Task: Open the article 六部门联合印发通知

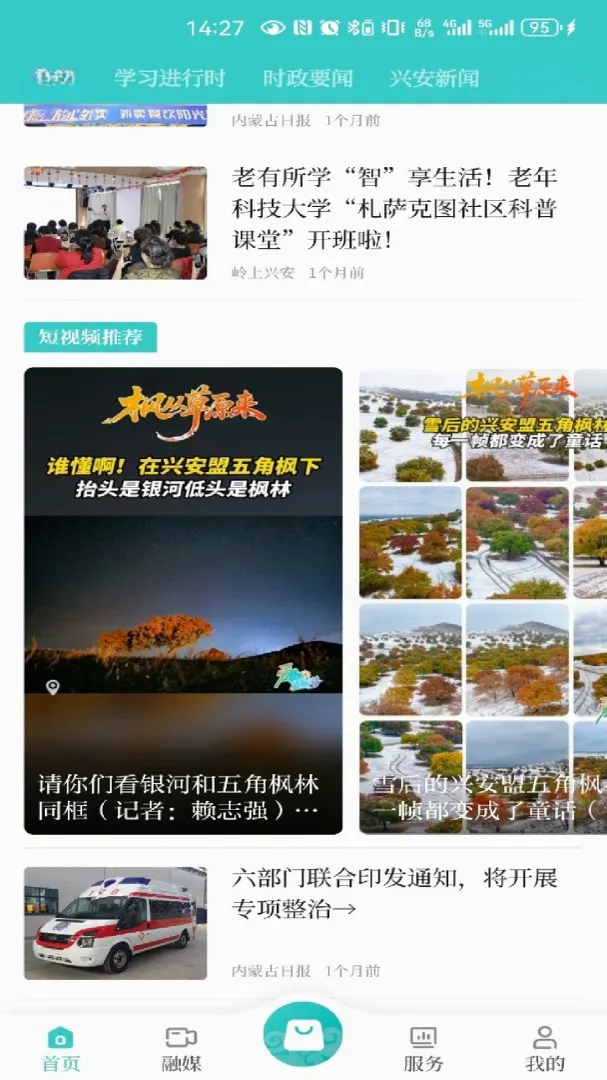Action: pos(303,923)
